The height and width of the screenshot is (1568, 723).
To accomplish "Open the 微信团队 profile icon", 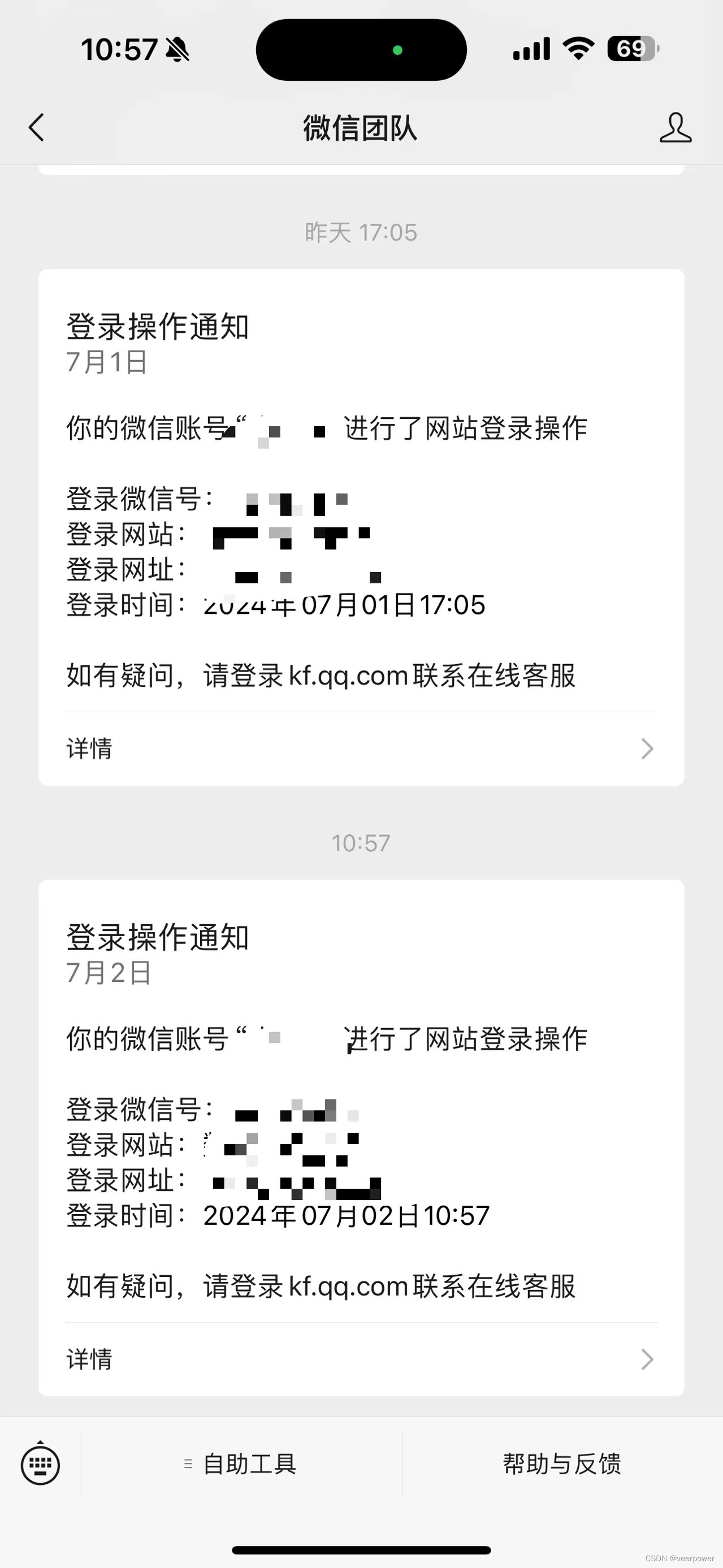I will [x=675, y=128].
